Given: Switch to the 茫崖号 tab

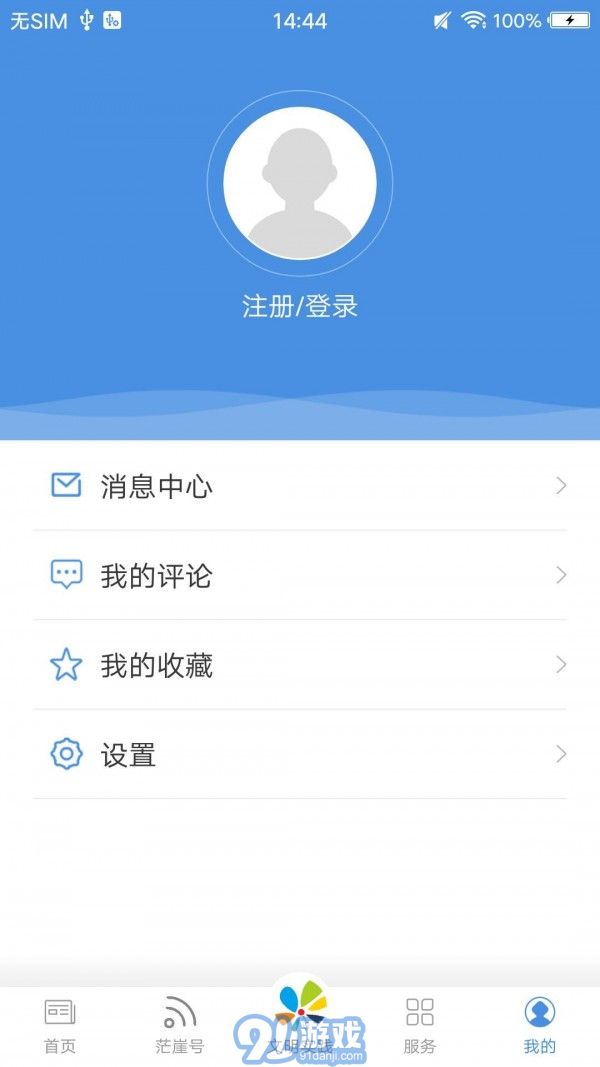Looking at the screenshot, I should tap(180, 1026).
